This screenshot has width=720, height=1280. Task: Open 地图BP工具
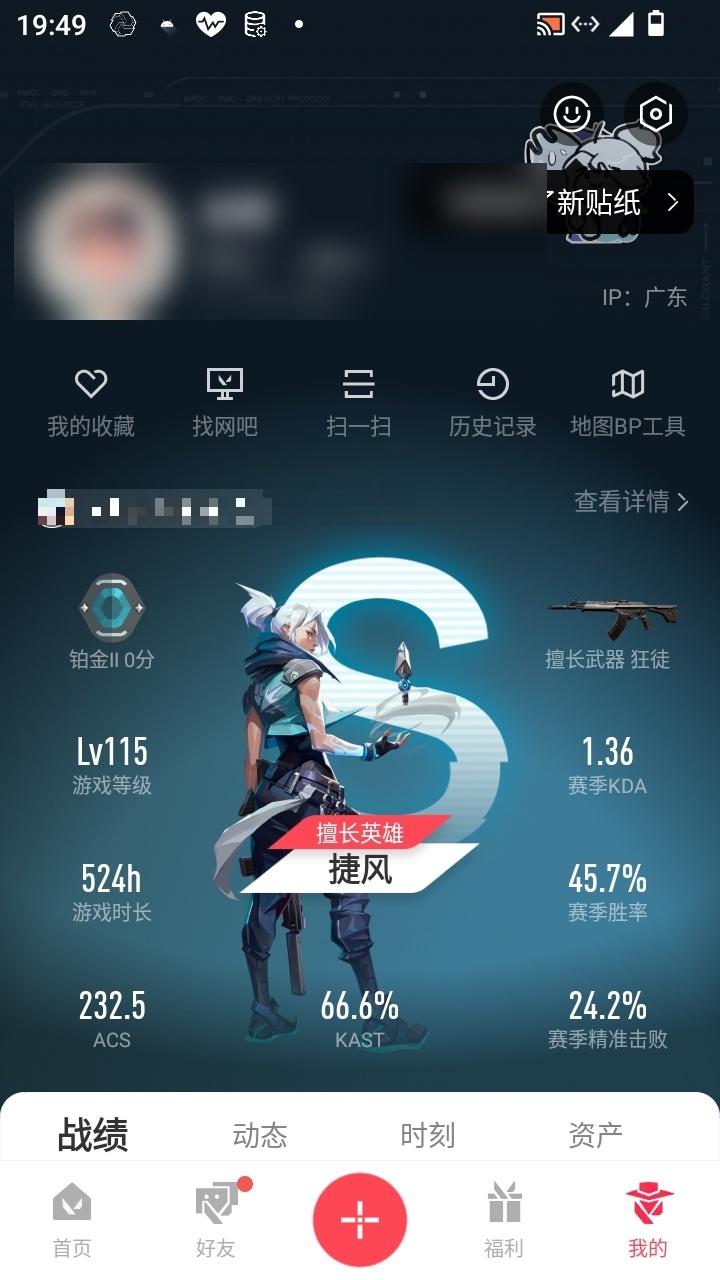(x=628, y=403)
